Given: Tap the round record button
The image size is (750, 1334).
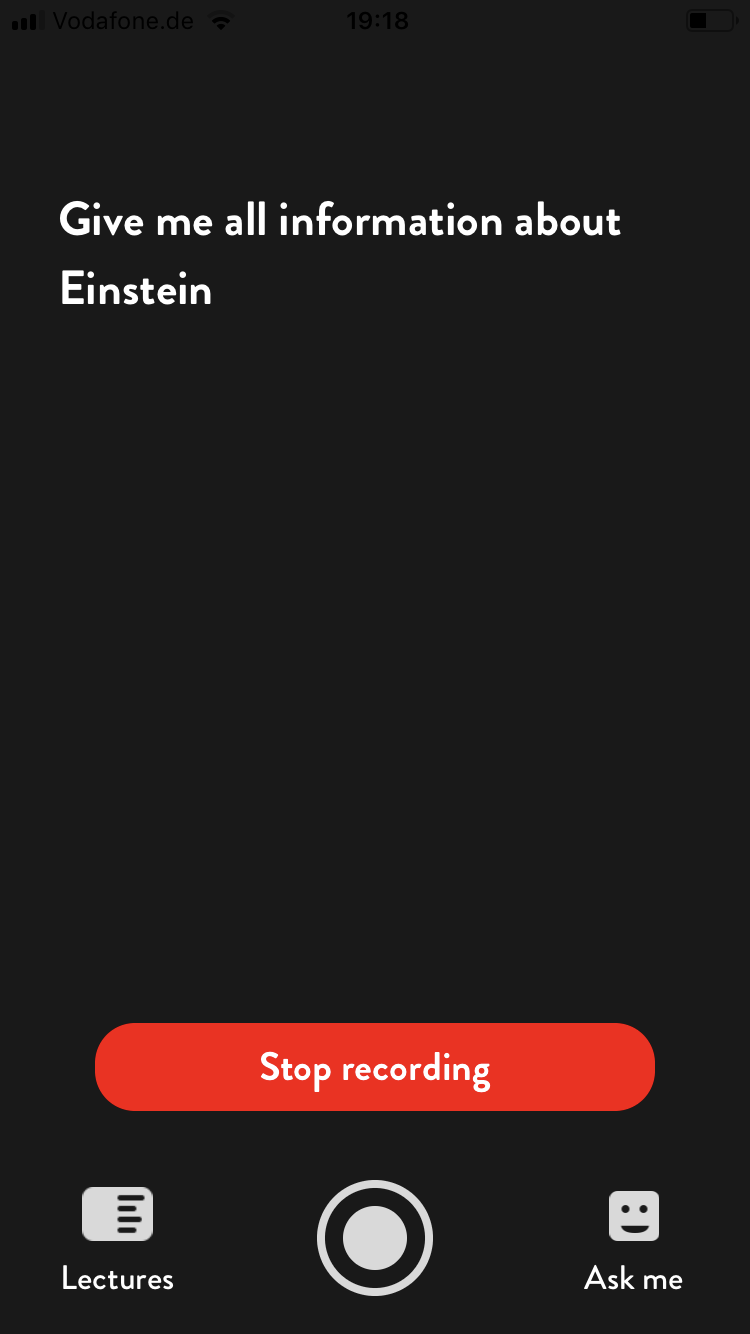Looking at the screenshot, I should pyautogui.click(x=375, y=1238).
